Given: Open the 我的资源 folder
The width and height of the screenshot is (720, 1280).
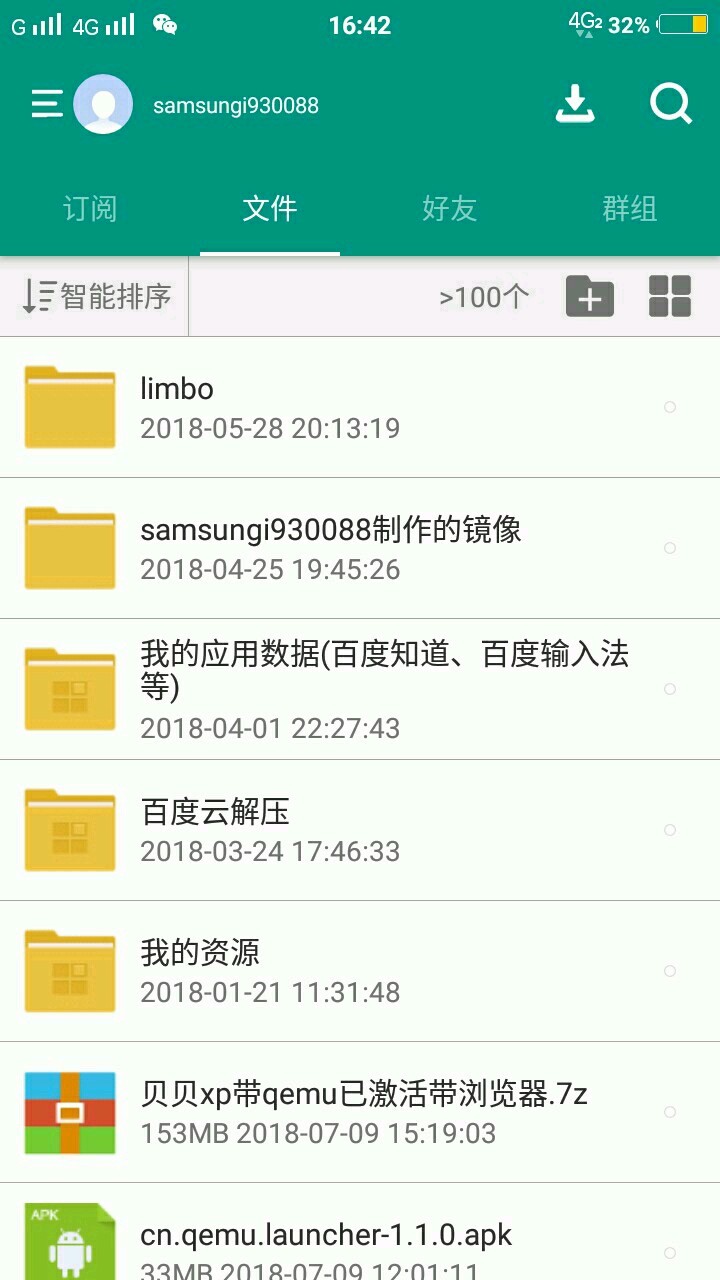Looking at the screenshot, I should coord(300,971).
